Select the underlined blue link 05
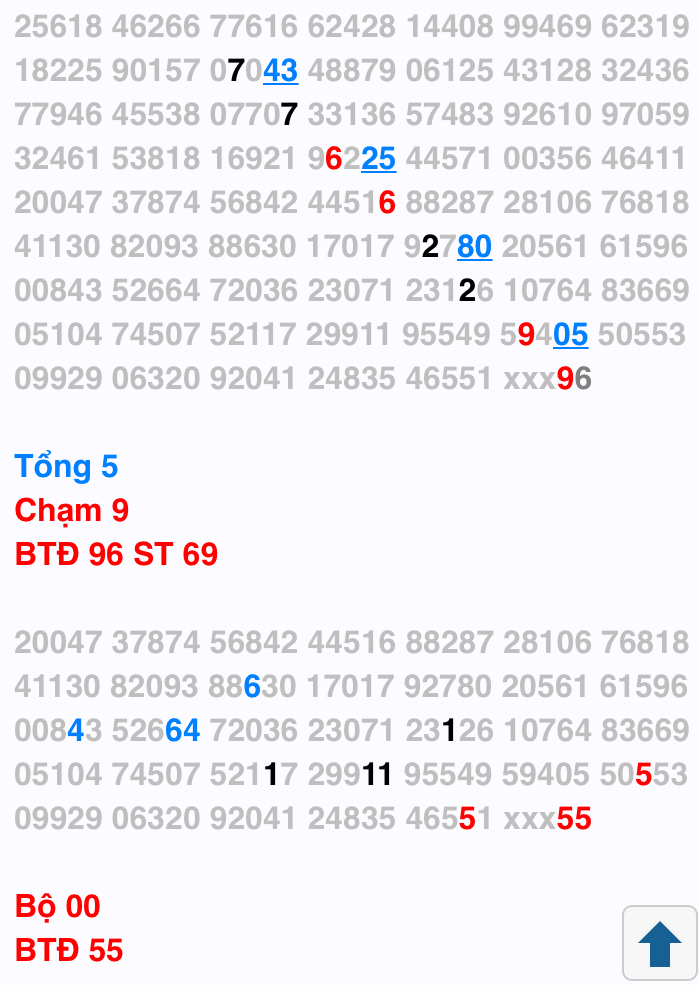Screen dimensions: 699x985 (x=571, y=334)
